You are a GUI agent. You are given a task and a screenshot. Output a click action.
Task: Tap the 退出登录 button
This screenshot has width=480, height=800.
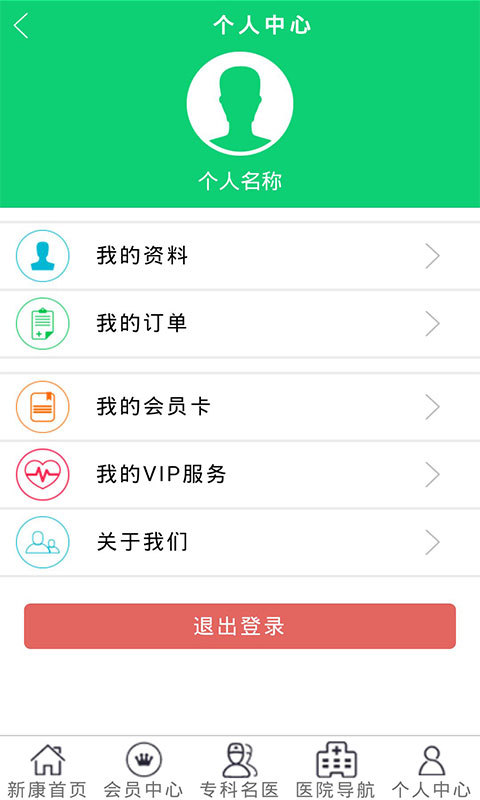pos(240,626)
